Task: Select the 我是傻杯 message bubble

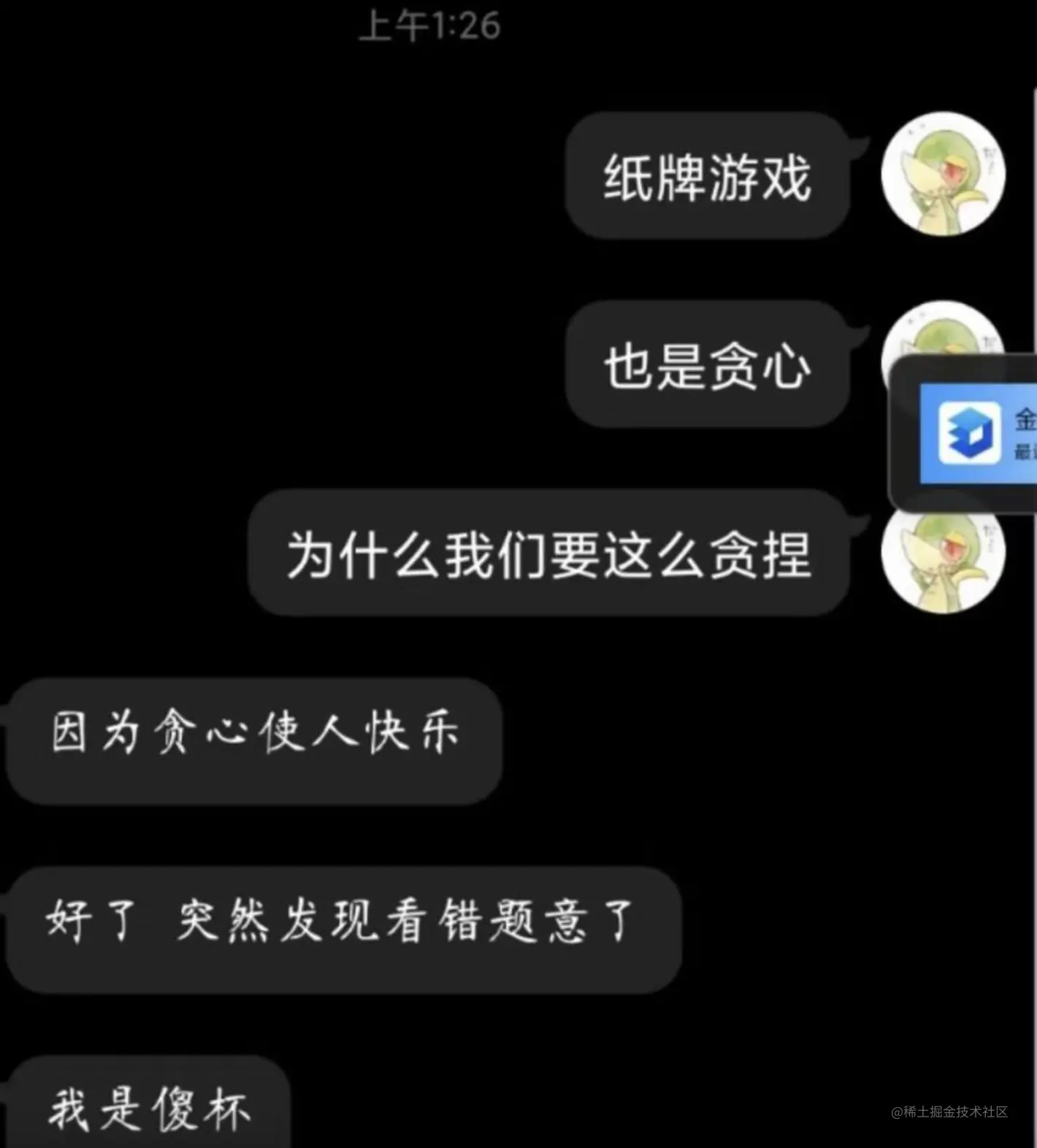Action: (x=150, y=1110)
